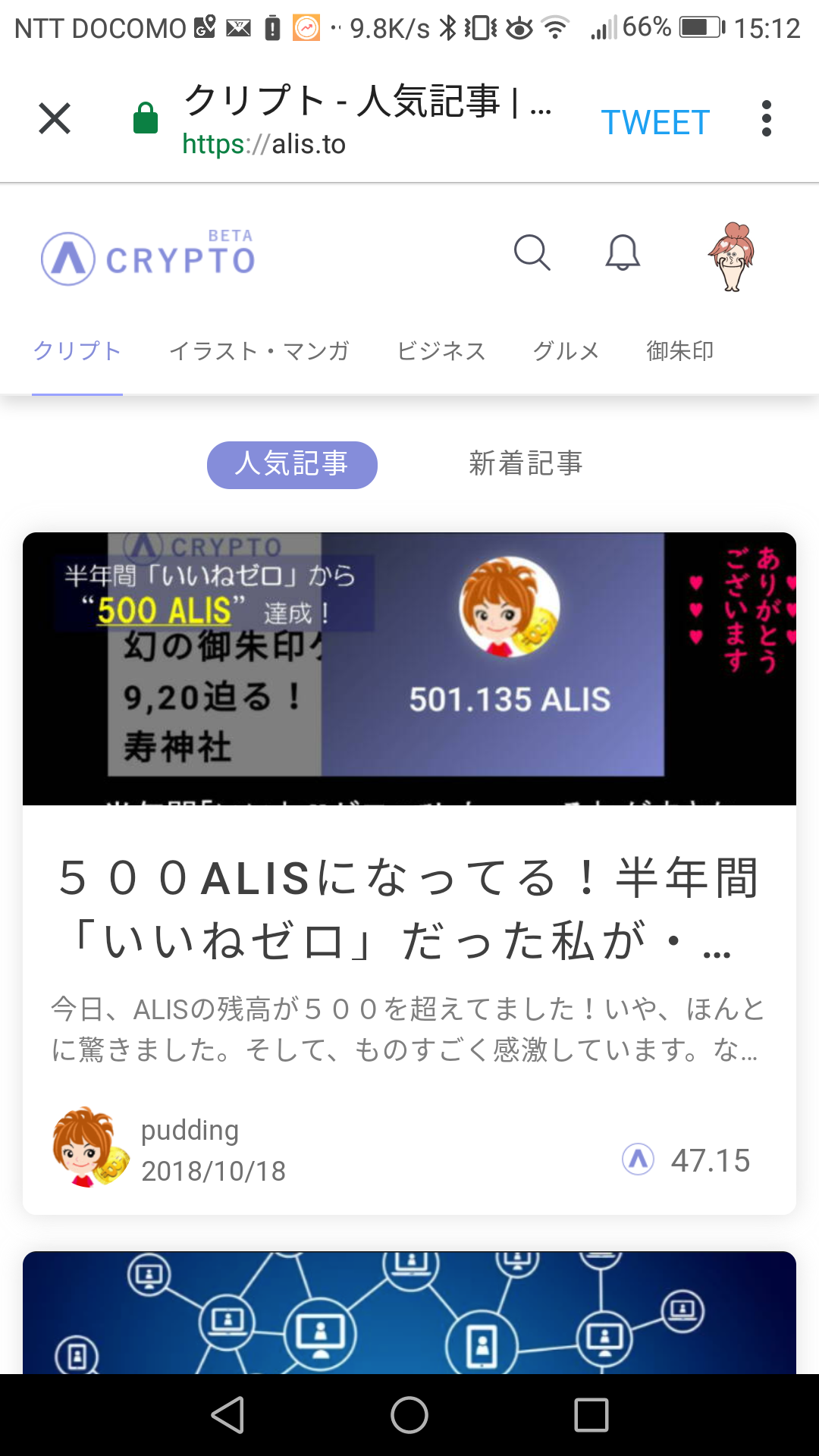Open the search magnifier icon
The image size is (819, 1456).
point(532,253)
